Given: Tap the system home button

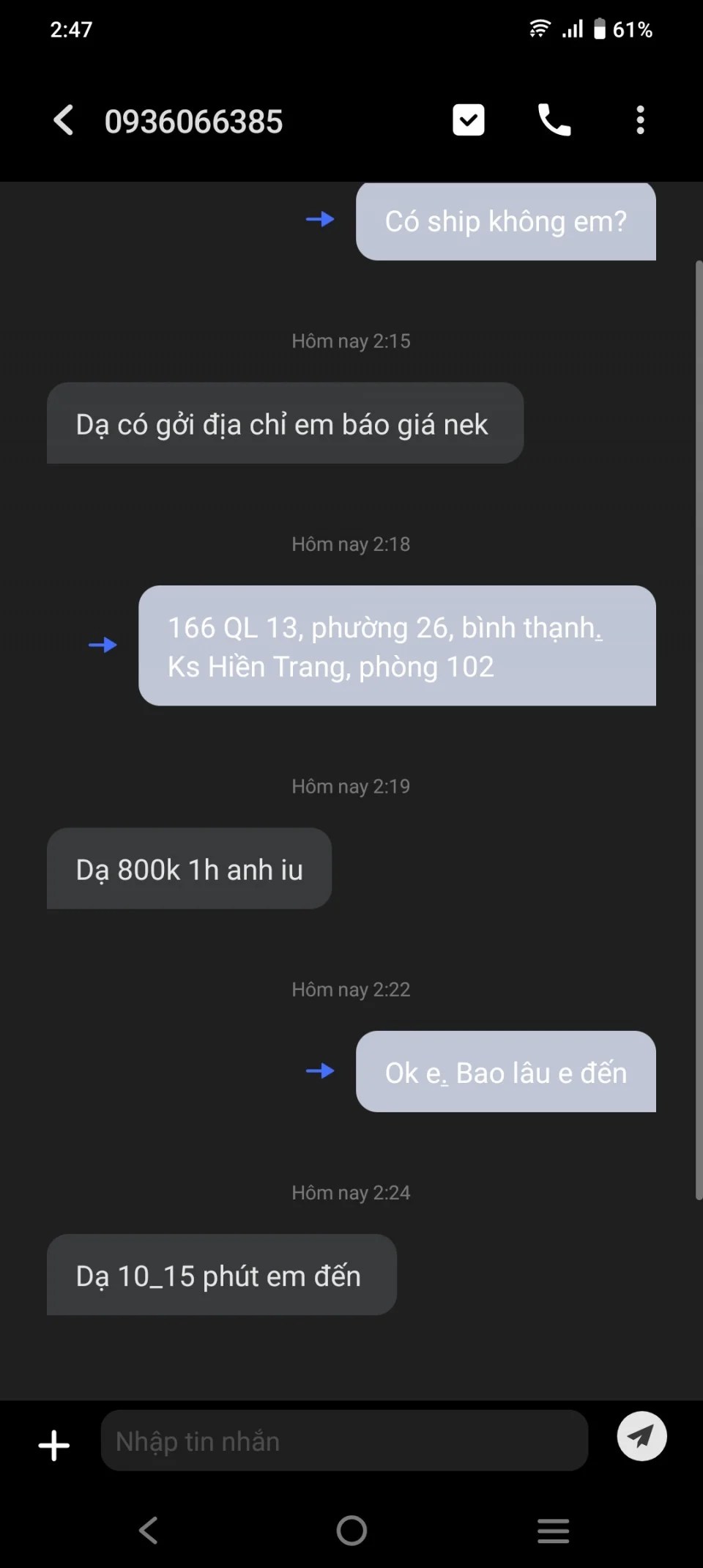Looking at the screenshot, I should [351, 1530].
